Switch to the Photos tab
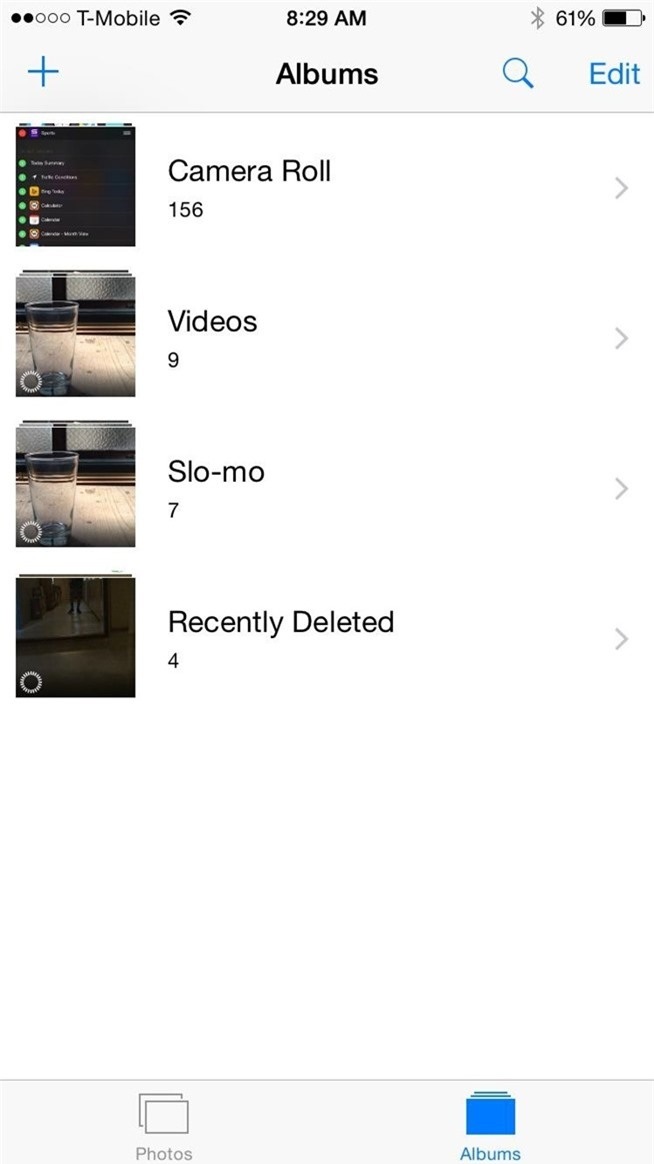This screenshot has width=654, height=1164. tap(163, 1125)
